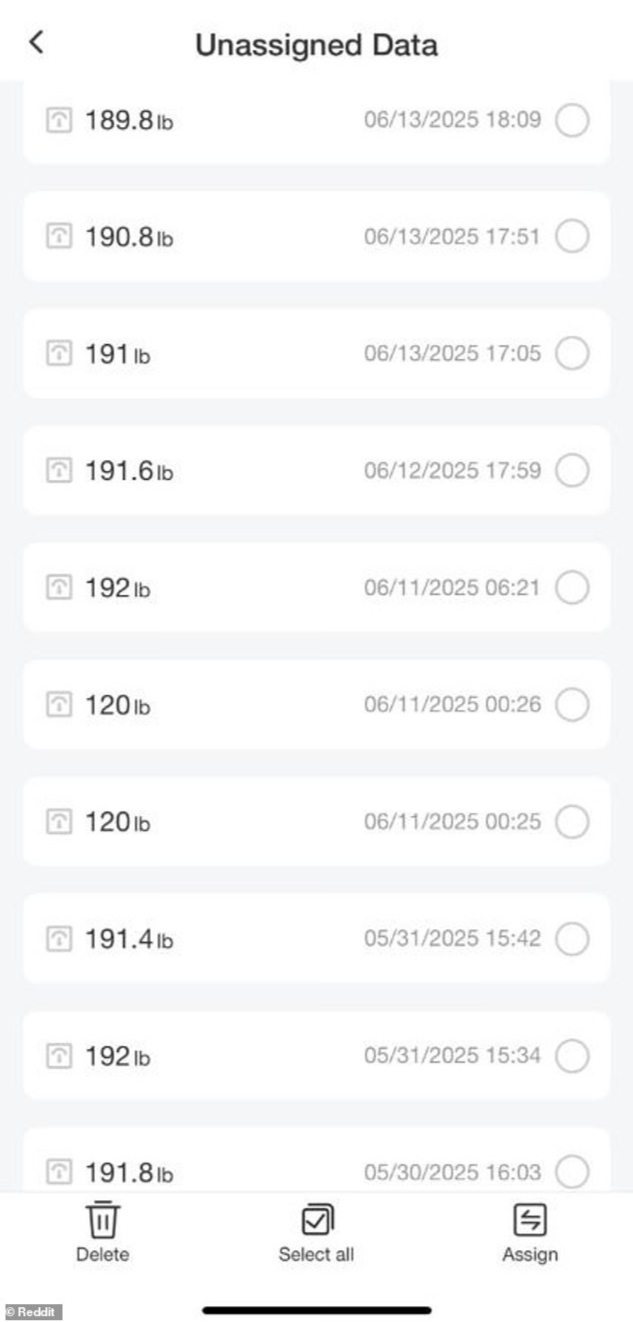Viewport: 633px width, 1322px height.
Task: Select the 189.8 lb entry at 18:09
Action: click(x=572, y=121)
